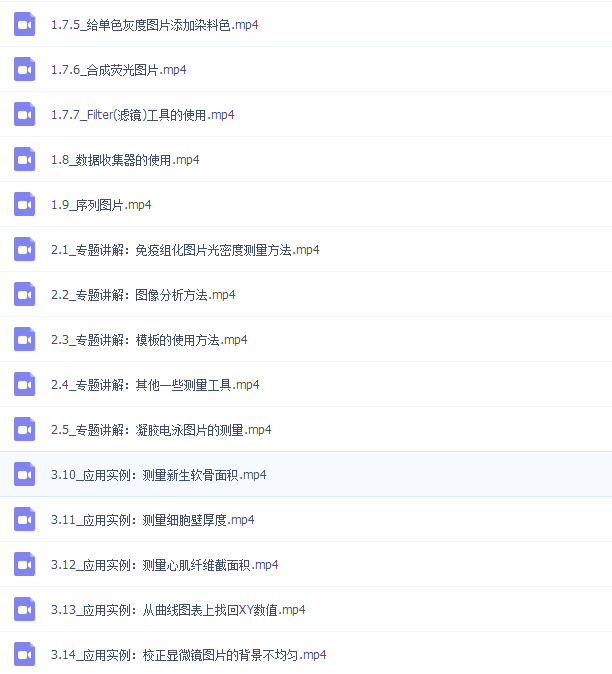Viewport: 612px width, 674px height.
Task: Open 2.2_专题讲解:图像分析方法.mp4
Action: click(x=143, y=295)
